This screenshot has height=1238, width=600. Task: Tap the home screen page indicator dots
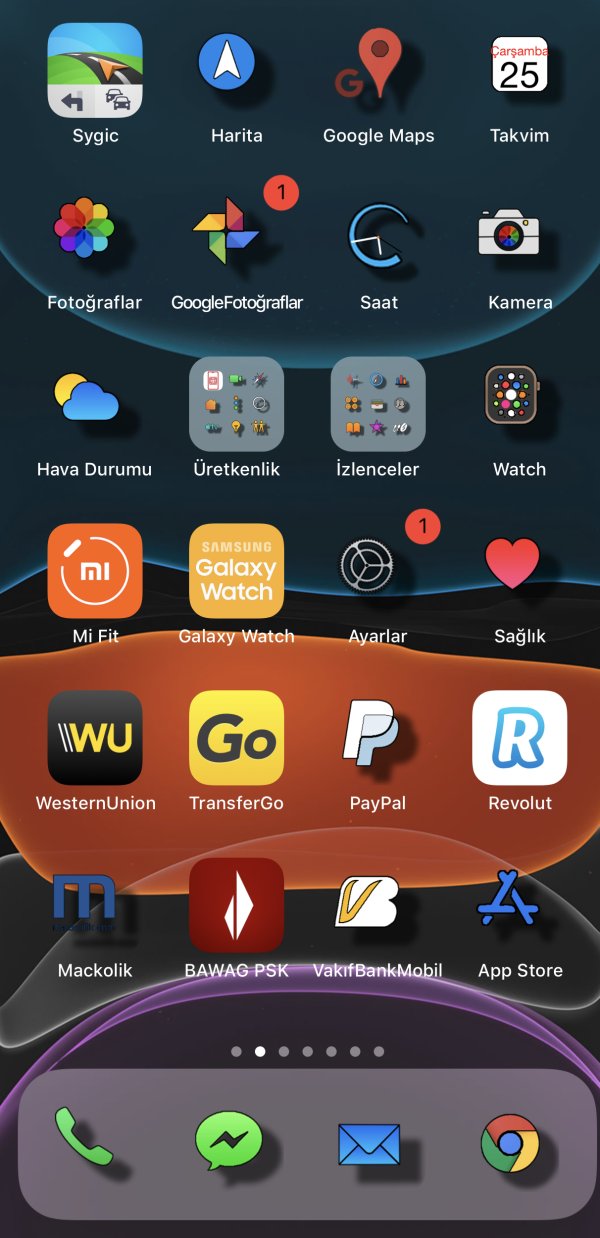307,1051
